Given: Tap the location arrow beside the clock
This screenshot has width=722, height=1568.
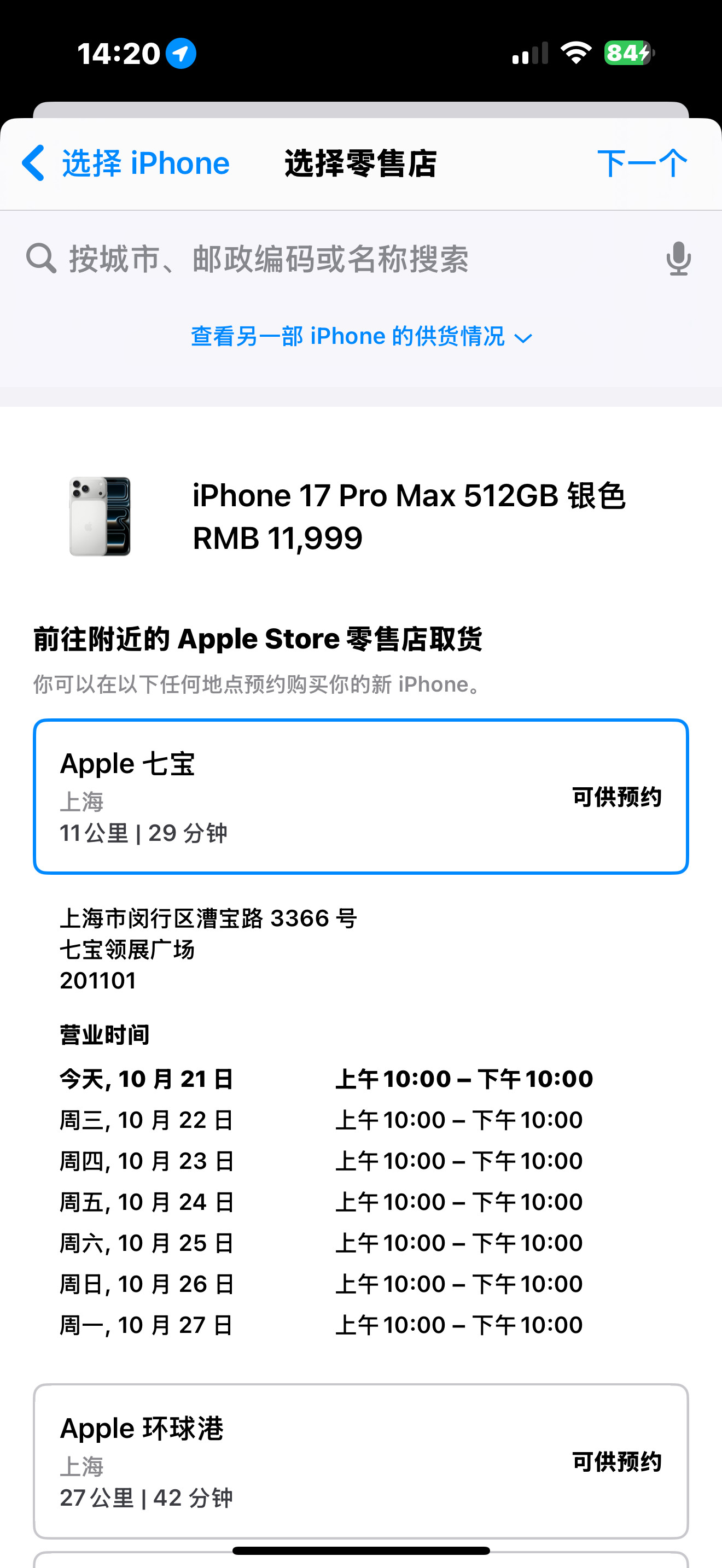Looking at the screenshot, I should tap(181, 53).
